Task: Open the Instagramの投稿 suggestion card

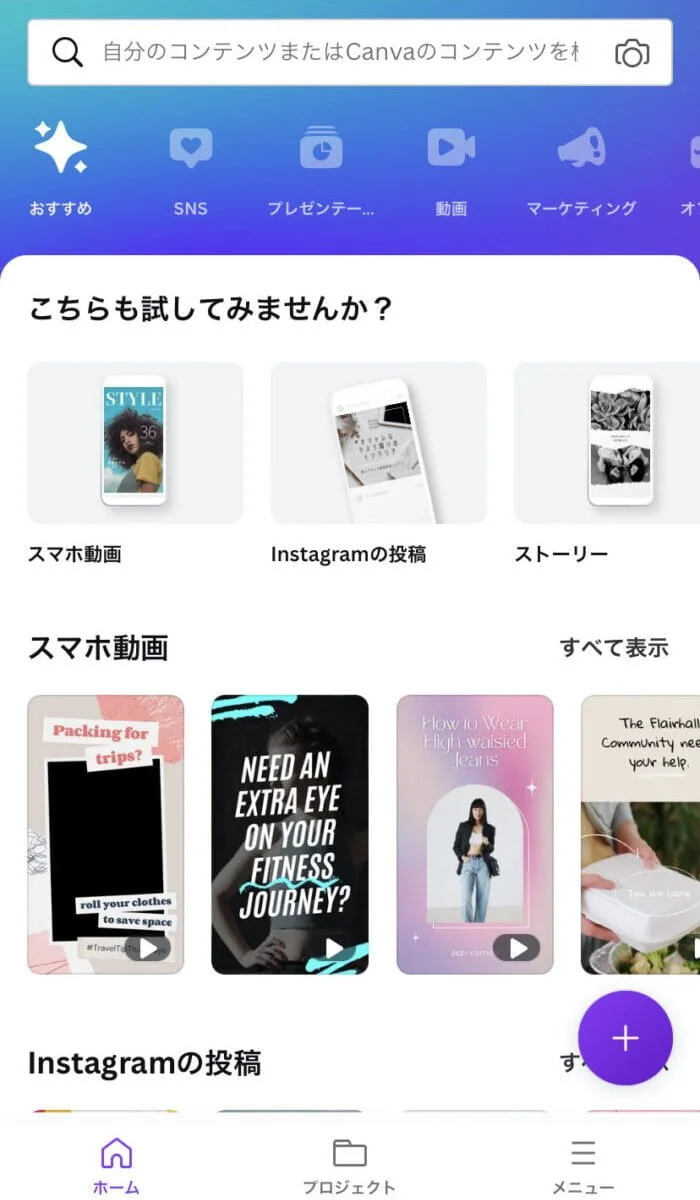Action: pos(378,443)
